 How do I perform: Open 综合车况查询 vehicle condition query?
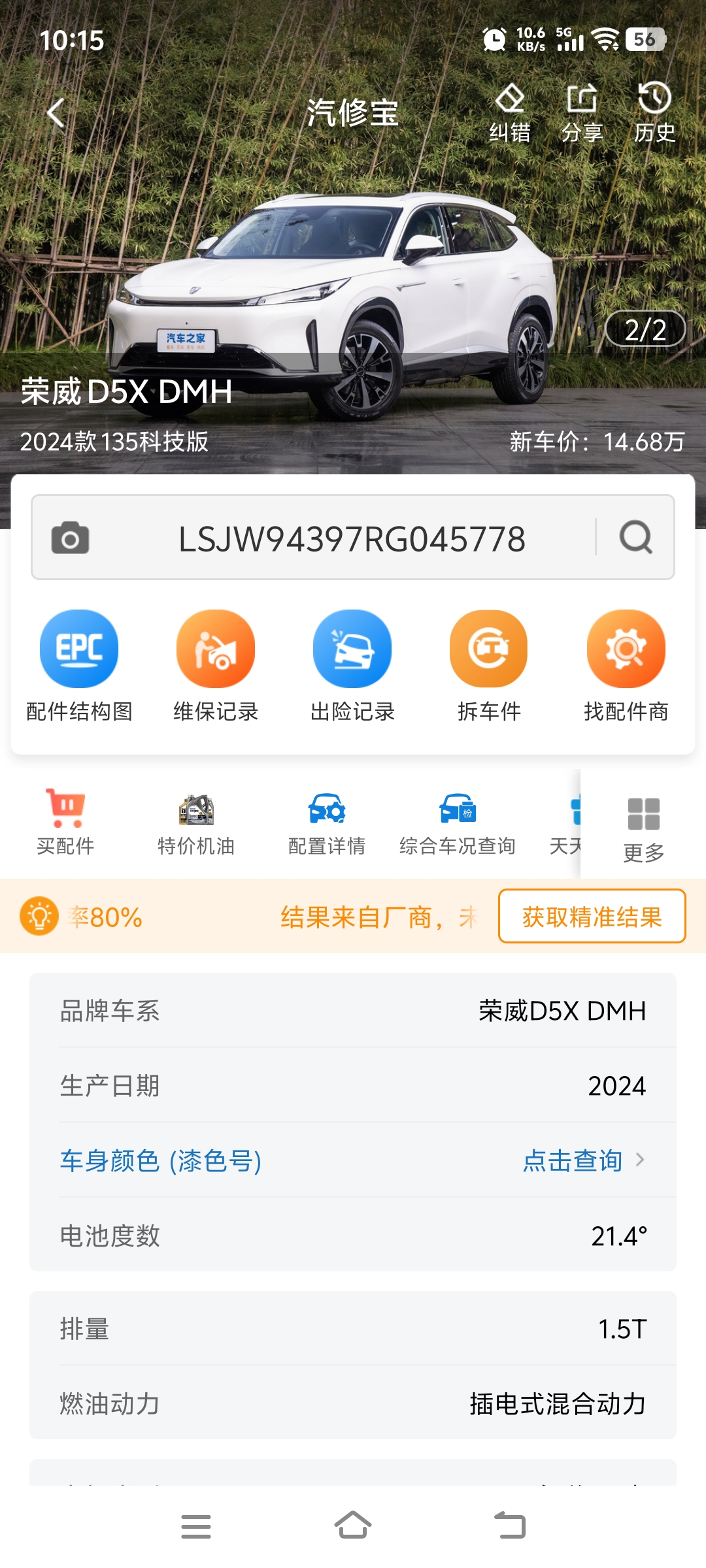(x=456, y=822)
